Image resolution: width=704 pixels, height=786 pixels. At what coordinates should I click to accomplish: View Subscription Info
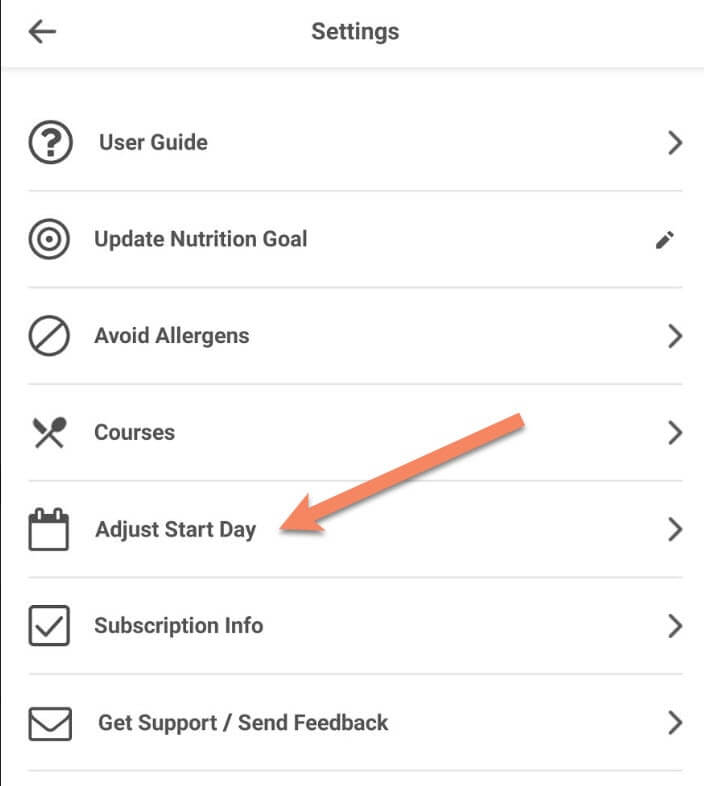coord(178,626)
